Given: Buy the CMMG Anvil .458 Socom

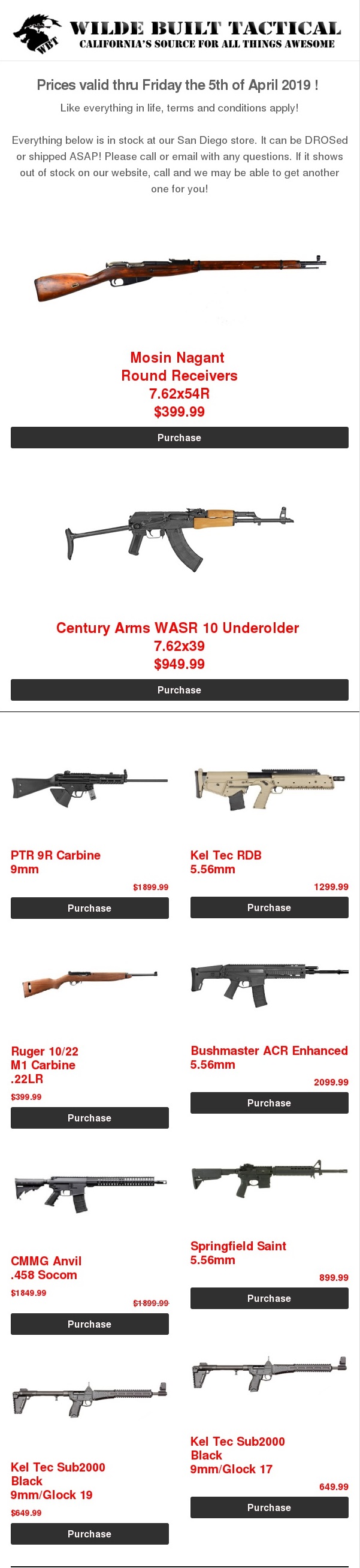Looking at the screenshot, I should point(89,1324).
